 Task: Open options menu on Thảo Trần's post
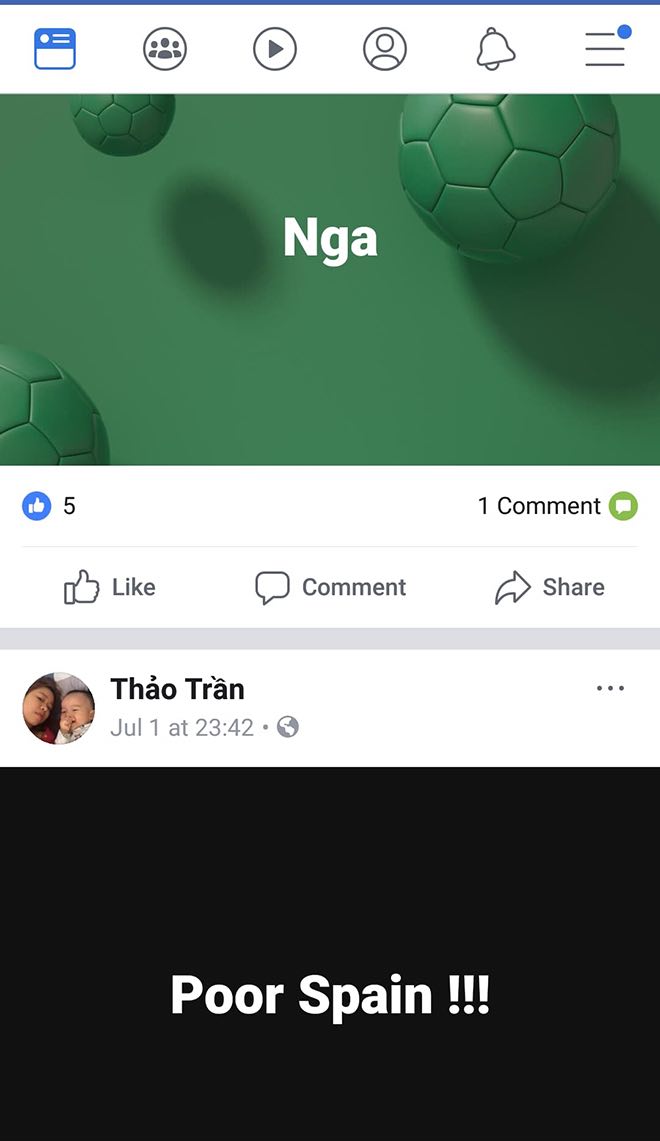pyautogui.click(x=610, y=689)
